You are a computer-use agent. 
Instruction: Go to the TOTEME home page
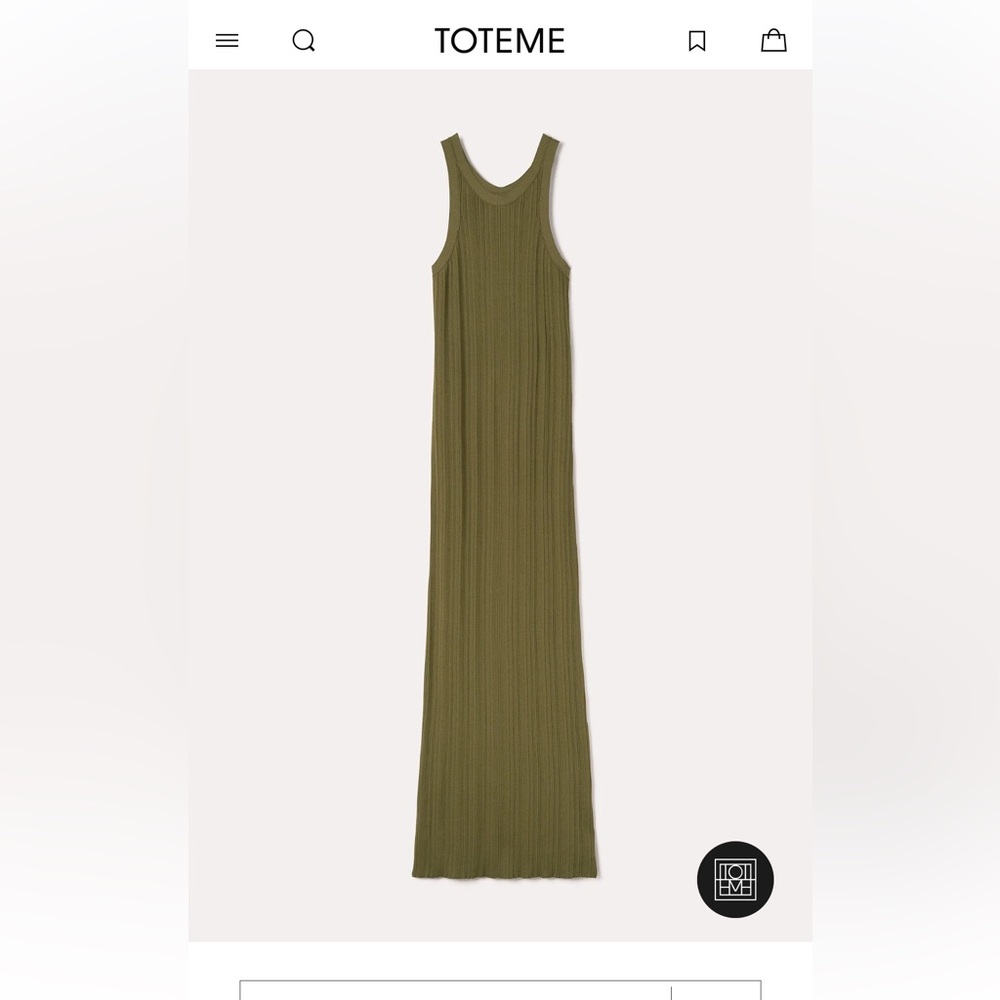[499, 41]
